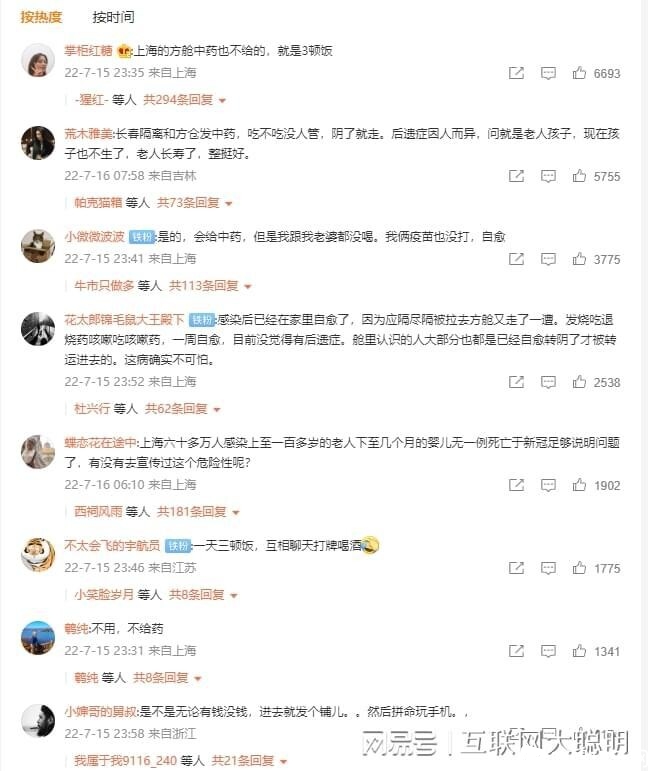Like 小微微波波's comment with 3775 likes
Image resolution: width=648 pixels, height=771 pixels.
click(x=579, y=259)
